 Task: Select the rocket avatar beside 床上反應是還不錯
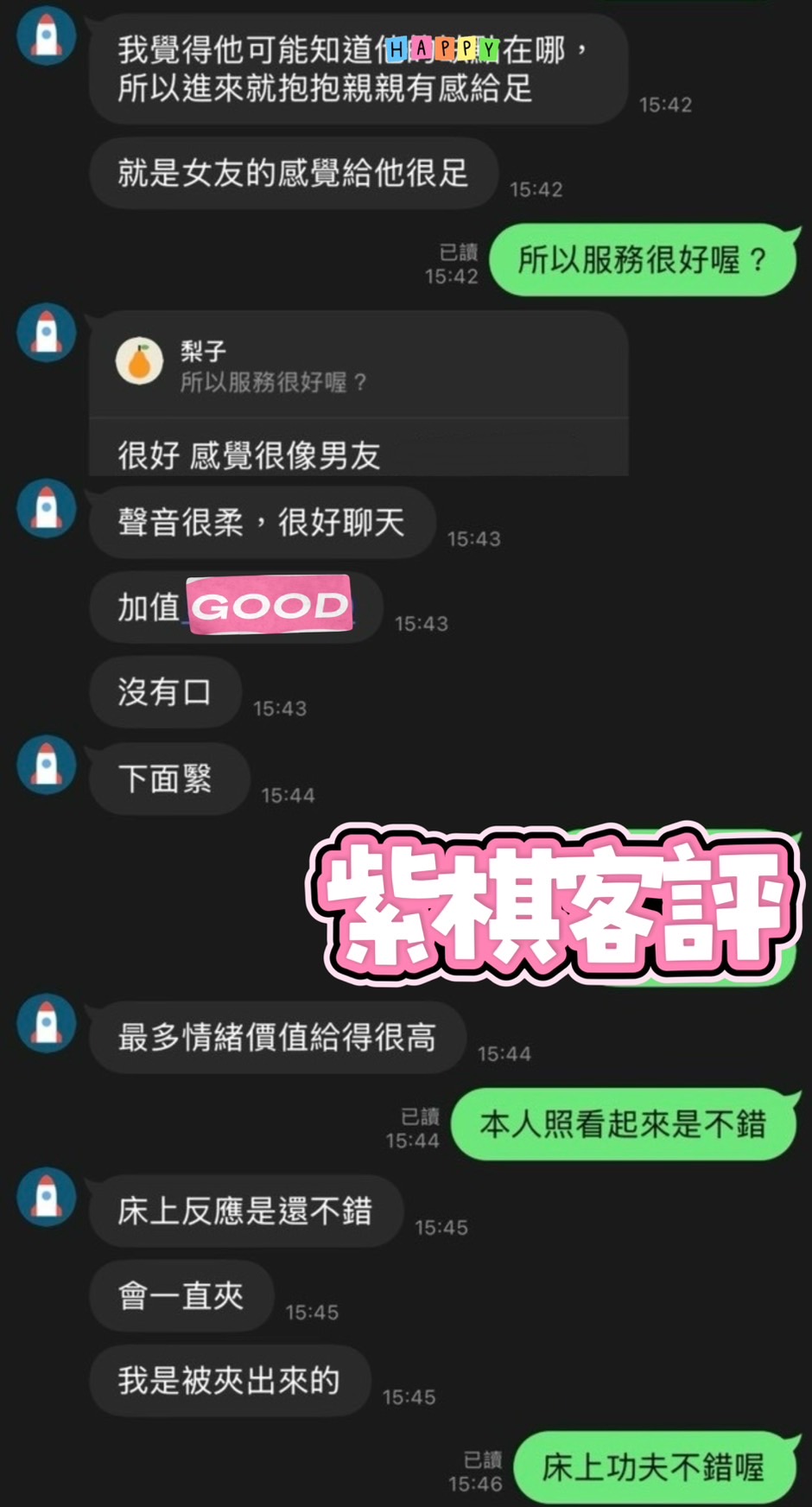[x=45, y=1198]
